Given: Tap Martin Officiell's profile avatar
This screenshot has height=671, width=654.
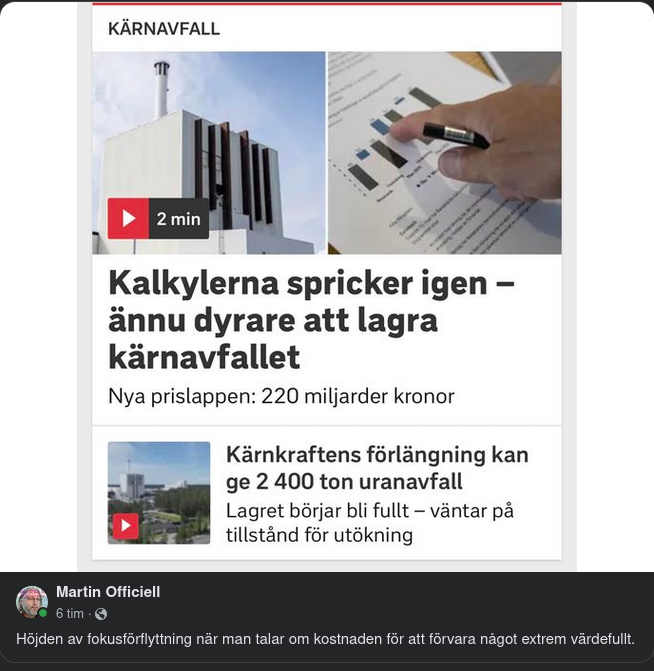Looking at the screenshot, I should (x=32, y=602).
